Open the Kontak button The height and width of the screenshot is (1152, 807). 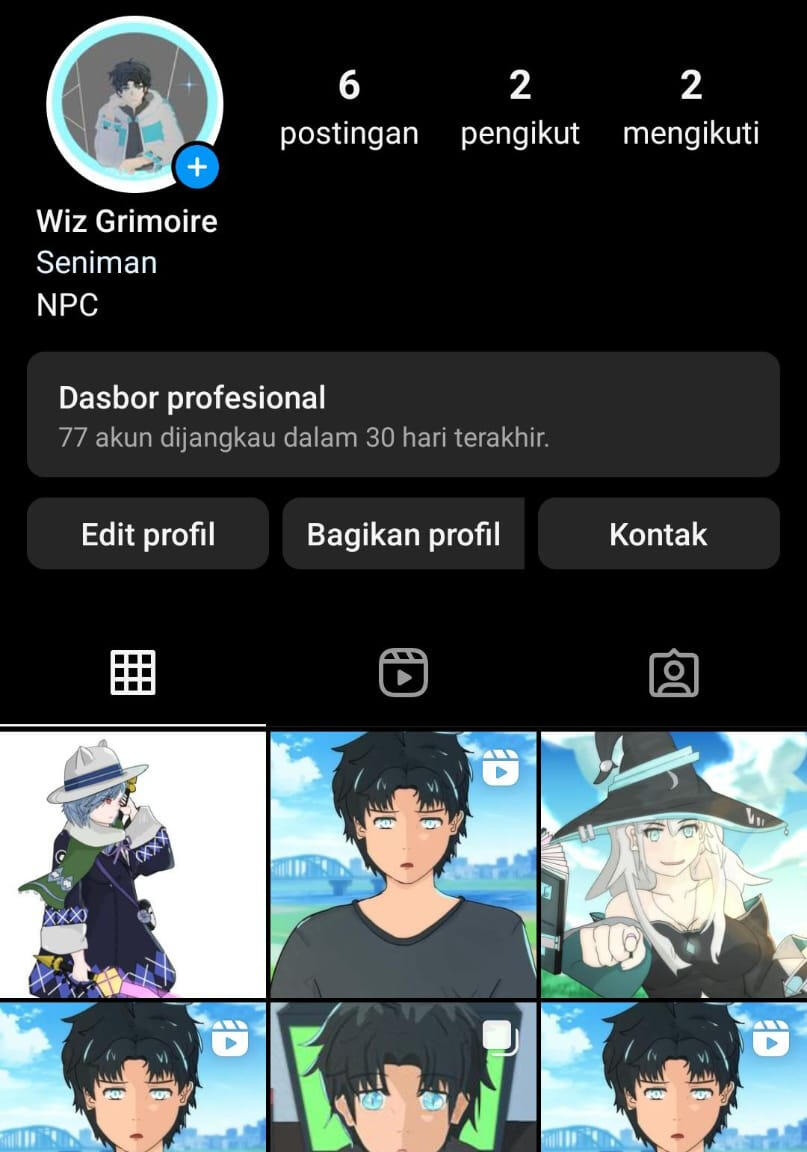click(658, 534)
